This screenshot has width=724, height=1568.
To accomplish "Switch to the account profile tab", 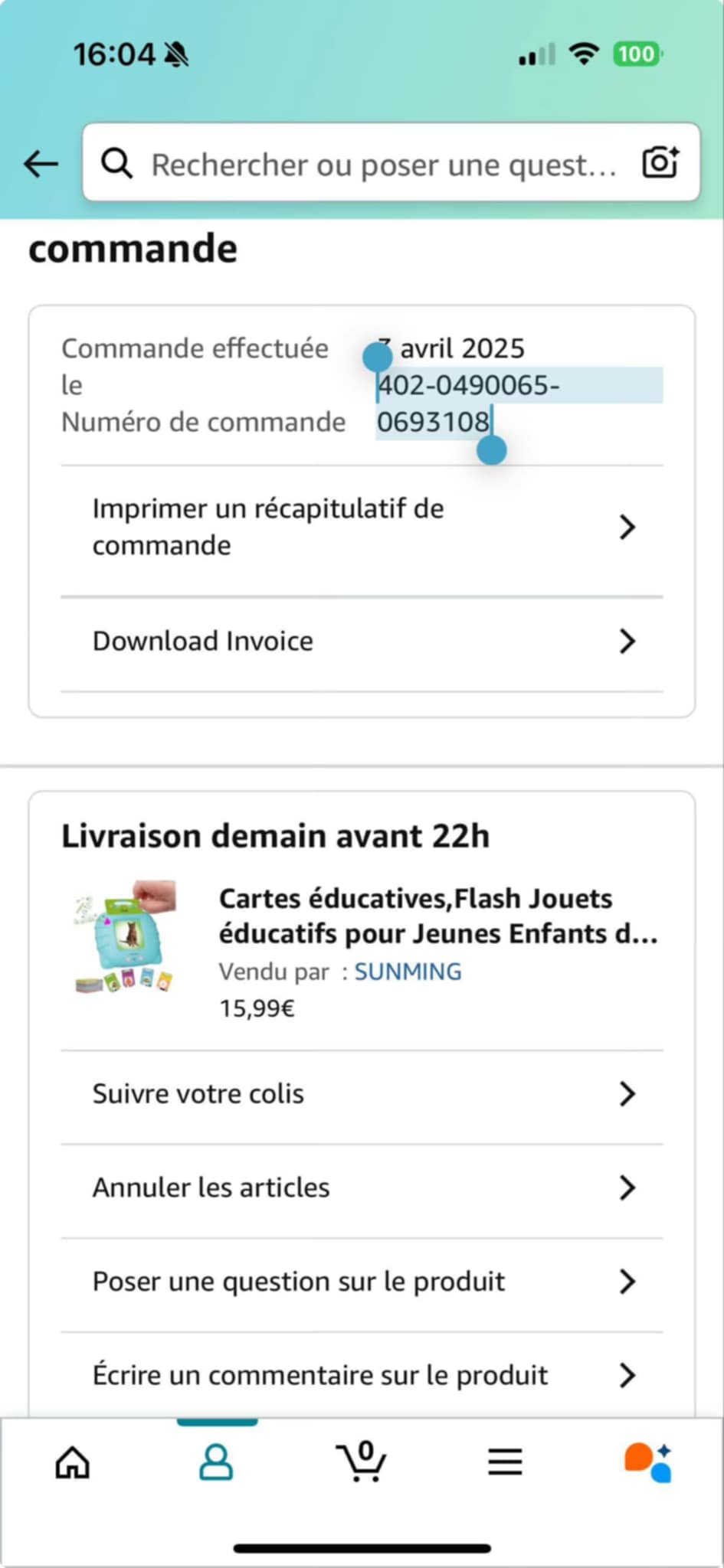I will coord(216,1462).
